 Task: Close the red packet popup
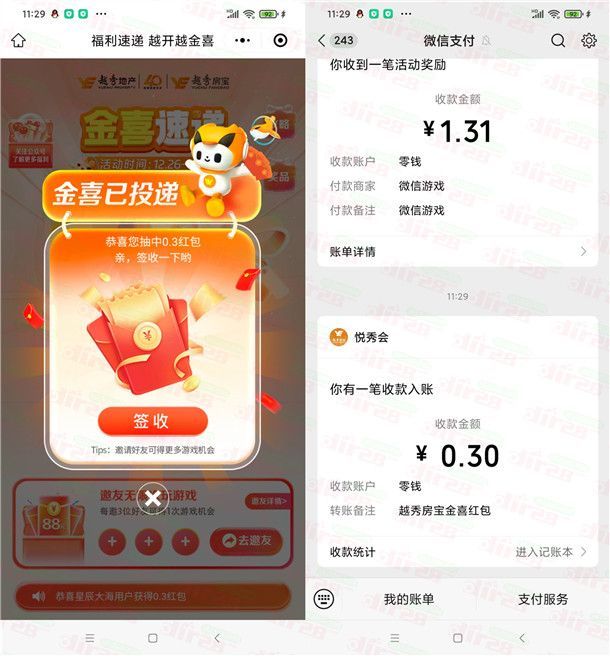click(x=152, y=498)
